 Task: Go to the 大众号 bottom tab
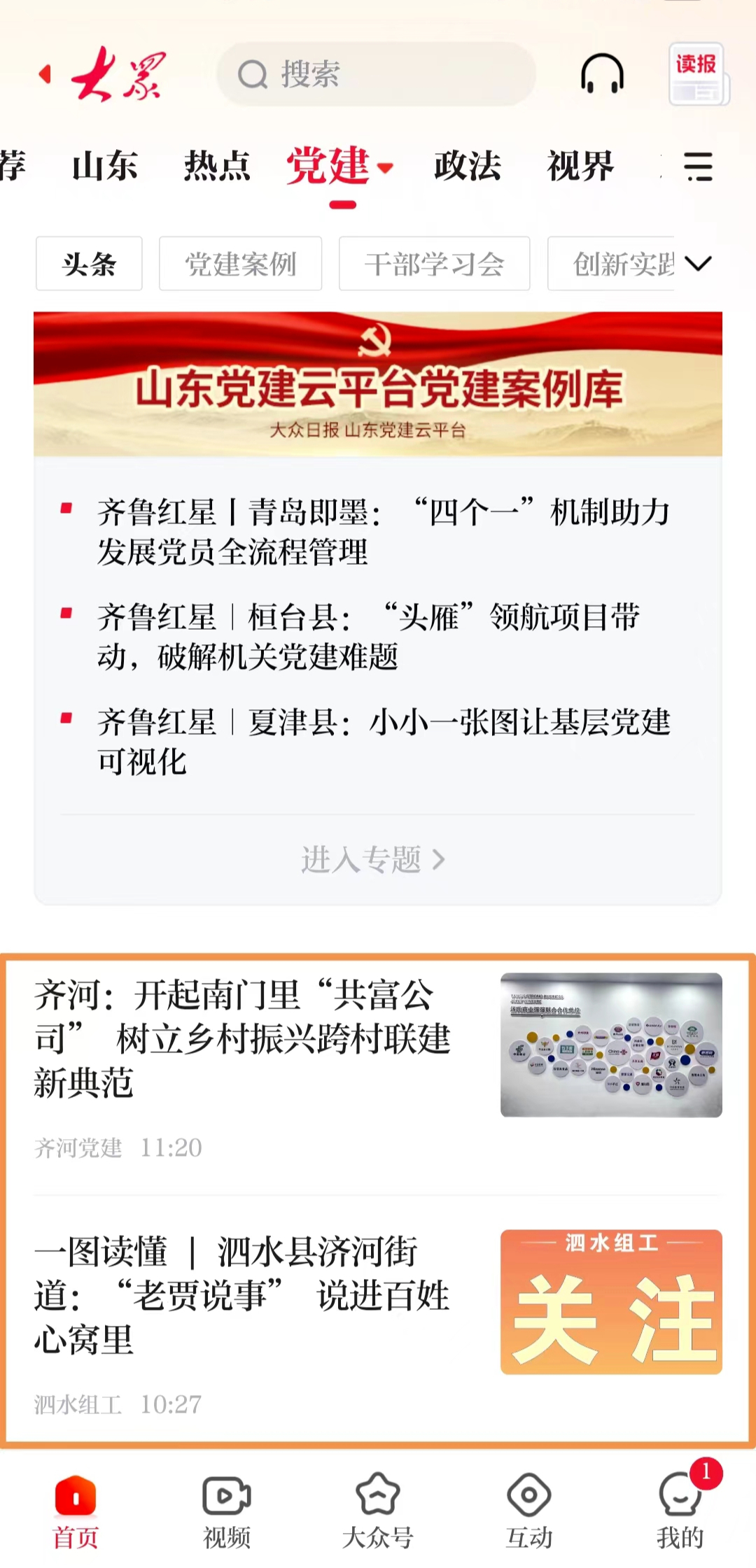click(x=378, y=1511)
